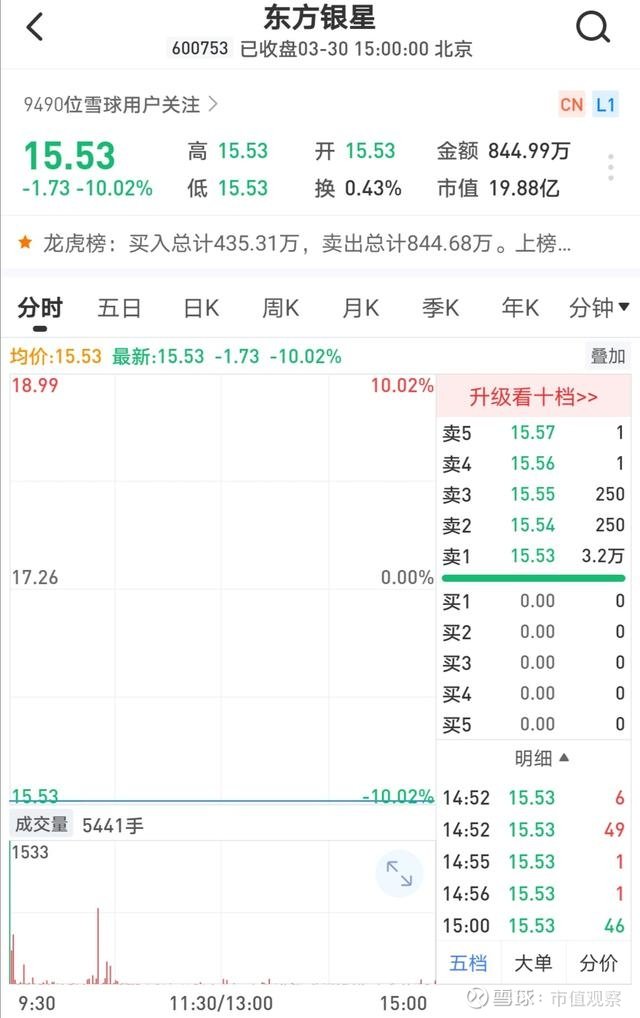The height and width of the screenshot is (1018, 640).
Task: Switch to the 日K chart tab
Action: pos(200,308)
